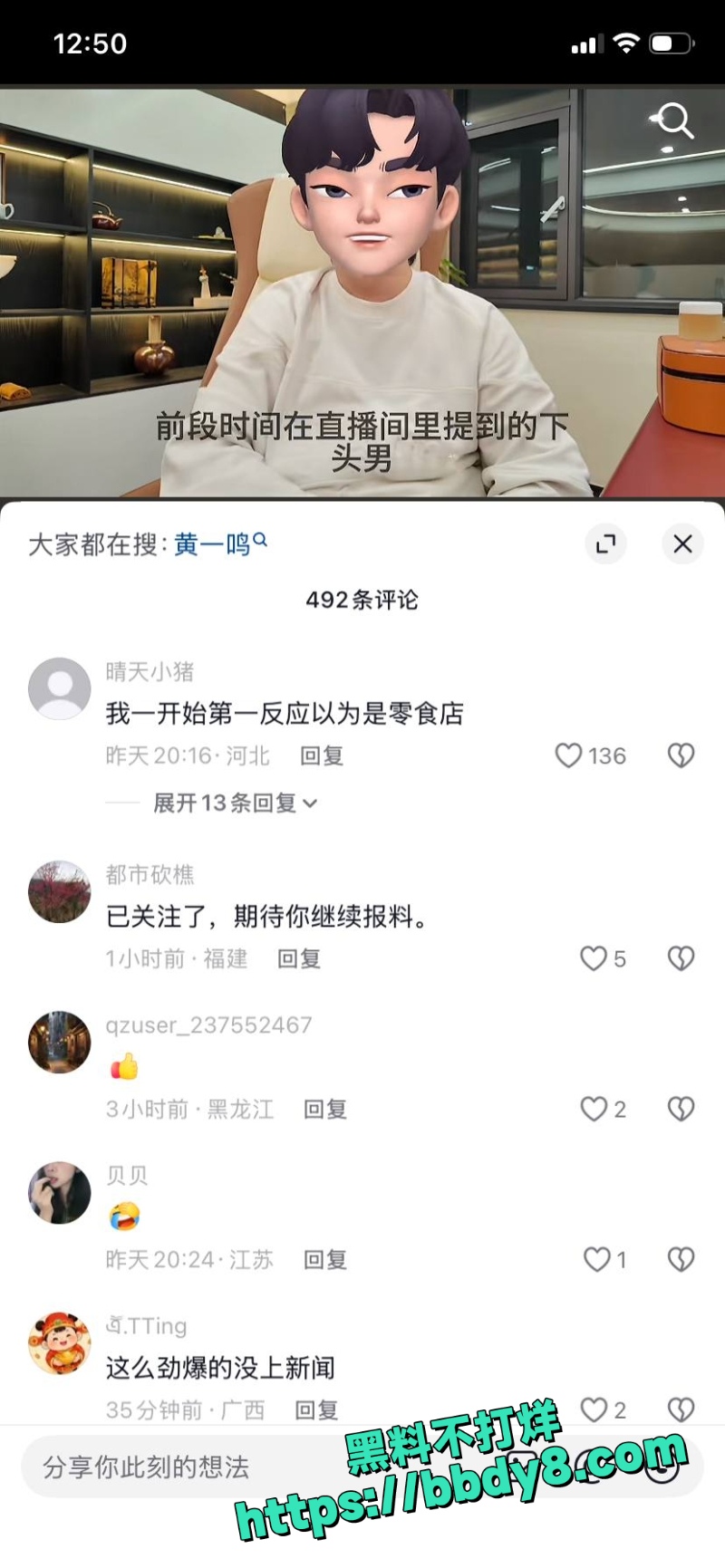
Task: Open 贝贝's profile avatar
Action: pyautogui.click(x=60, y=1192)
